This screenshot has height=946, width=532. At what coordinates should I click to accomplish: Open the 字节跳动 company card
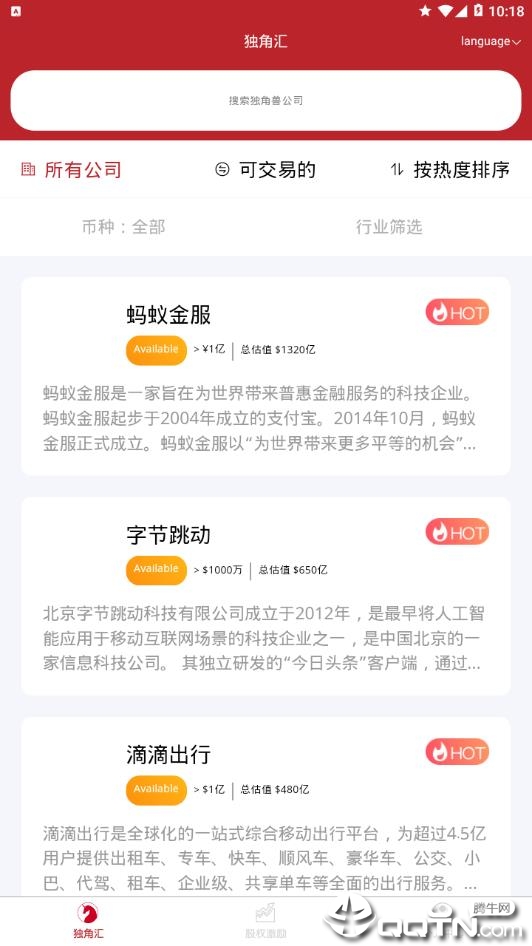coord(266,596)
